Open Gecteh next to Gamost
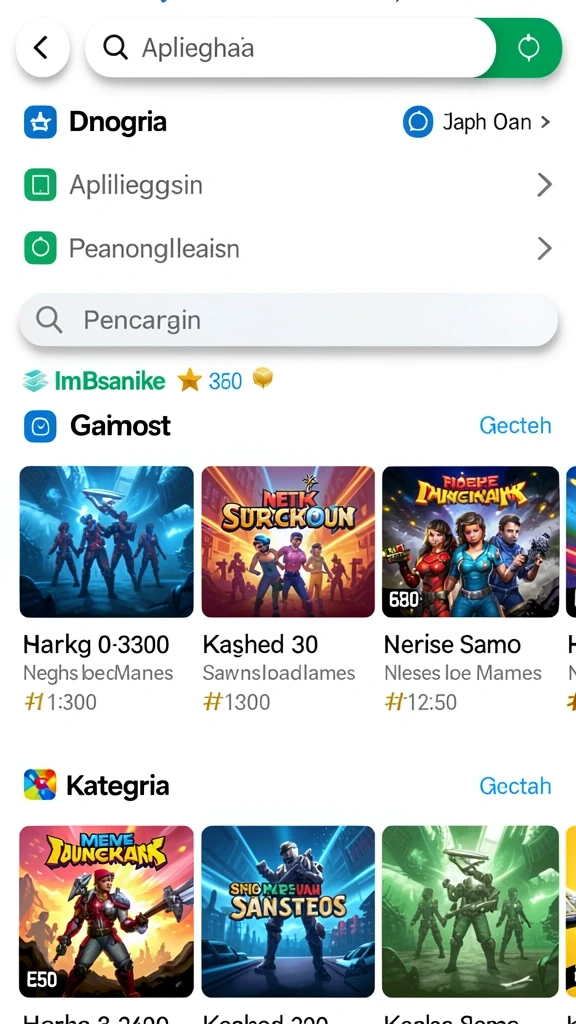The width and height of the screenshot is (576, 1024). (x=515, y=426)
